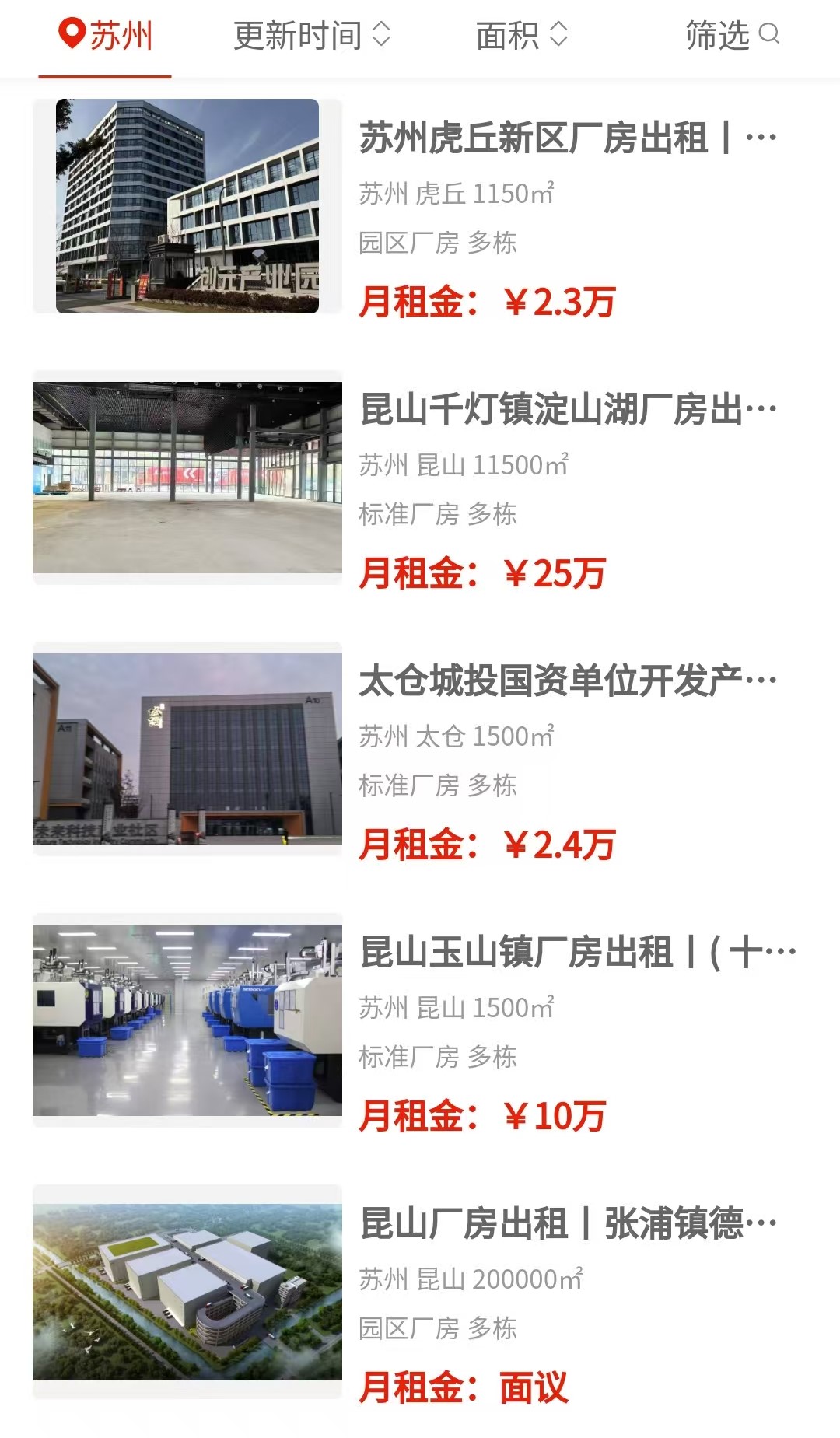Open the 太仓城投国资单位开发 listing

coord(568,681)
